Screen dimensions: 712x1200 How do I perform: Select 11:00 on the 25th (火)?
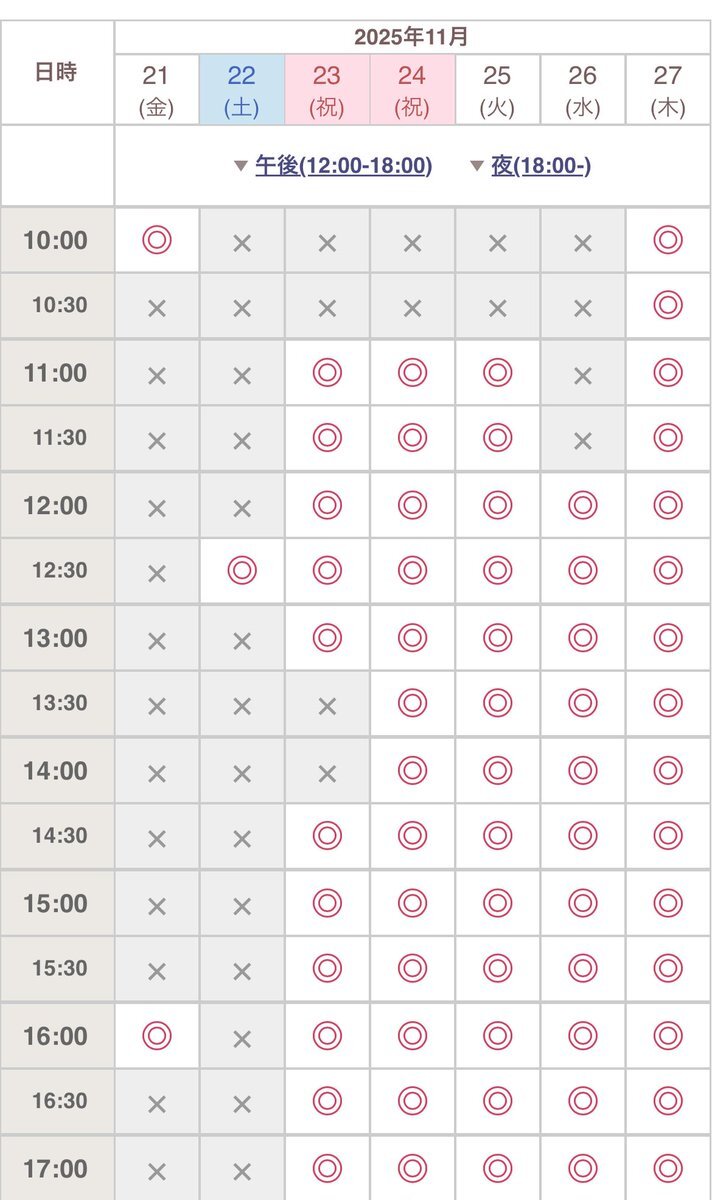498,373
